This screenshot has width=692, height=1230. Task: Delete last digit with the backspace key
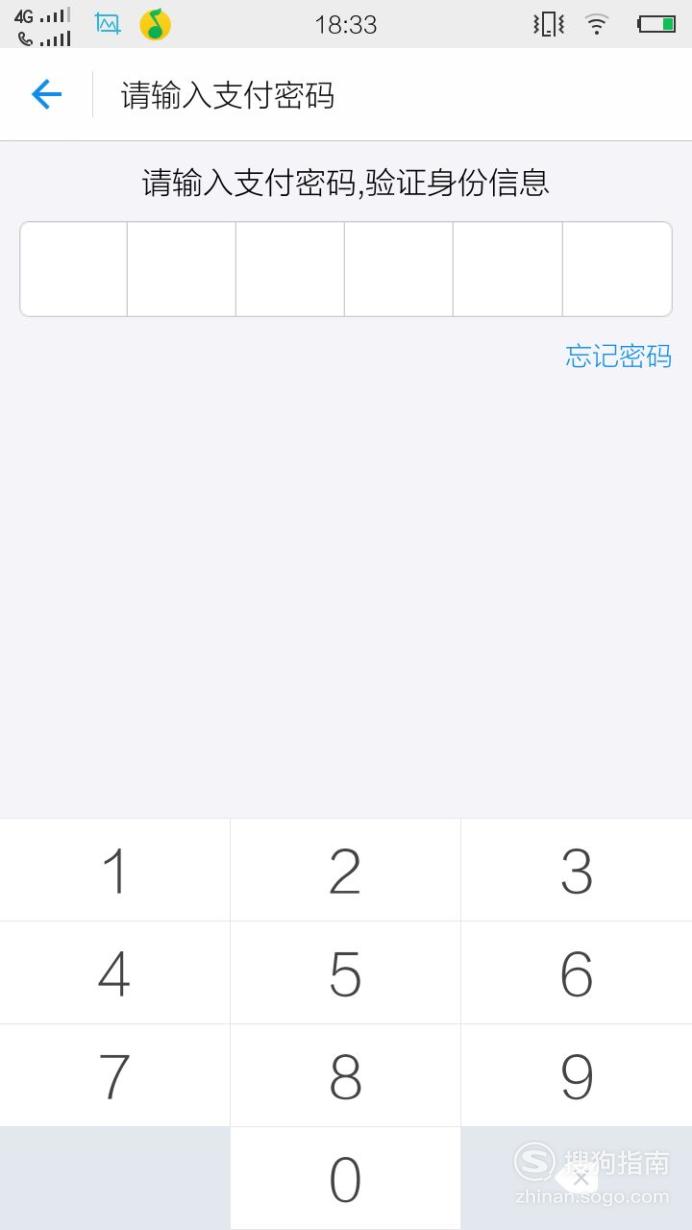click(577, 1179)
